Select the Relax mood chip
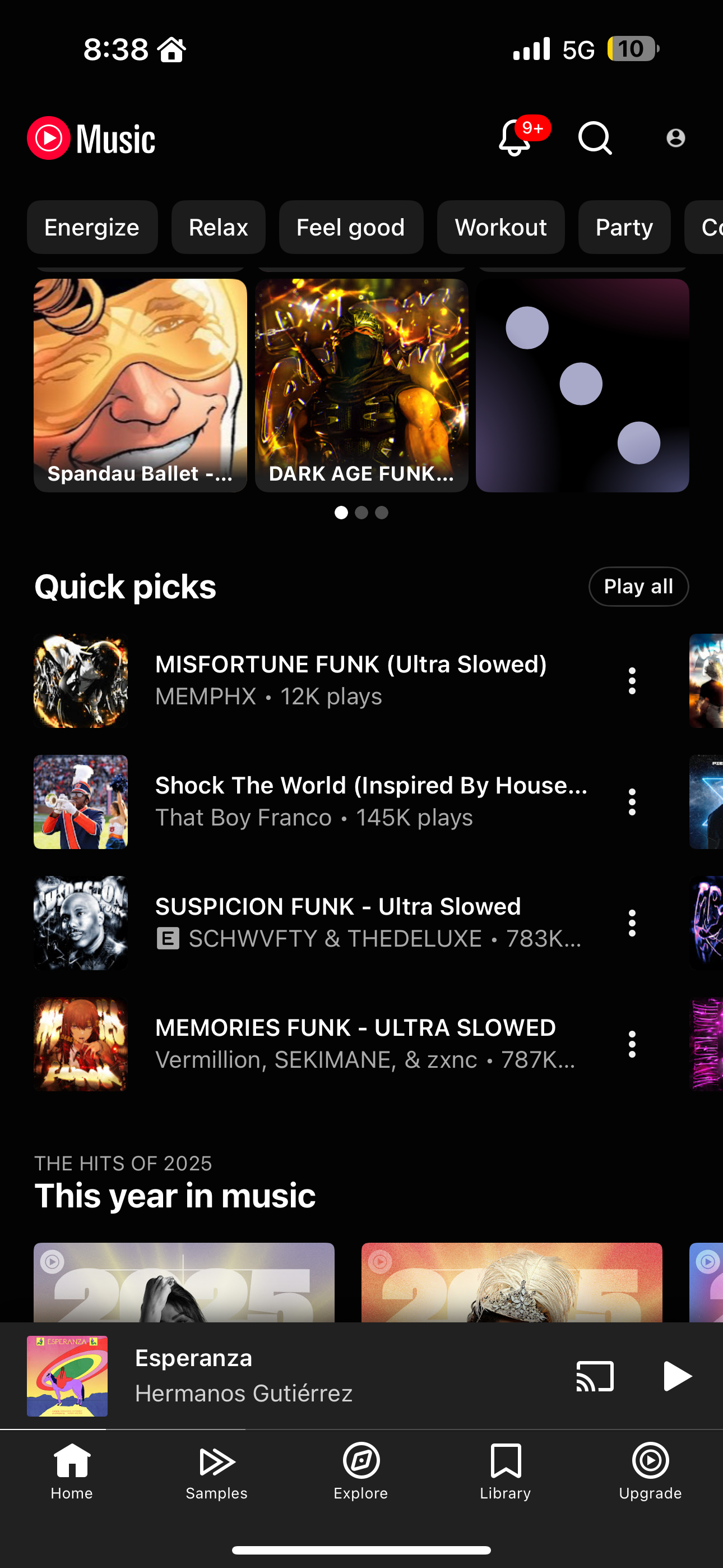This screenshot has height=1568, width=723. pos(218,227)
